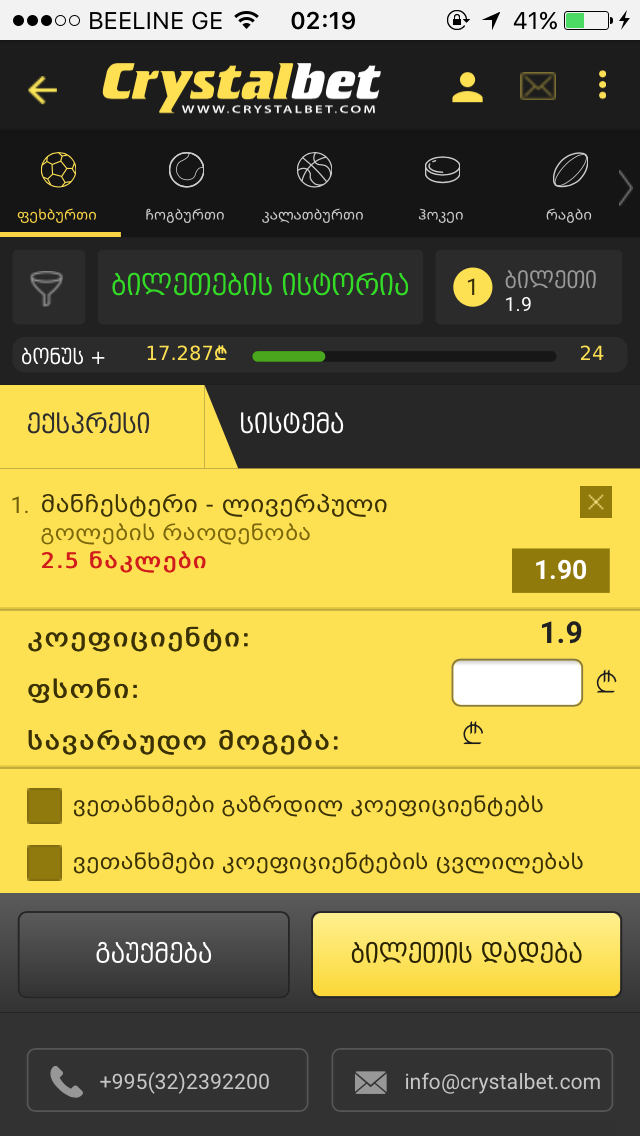This screenshot has width=640, height=1136.
Task: Select the ექსპრესი bet type tab
Action: pyautogui.click(x=90, y=425)
